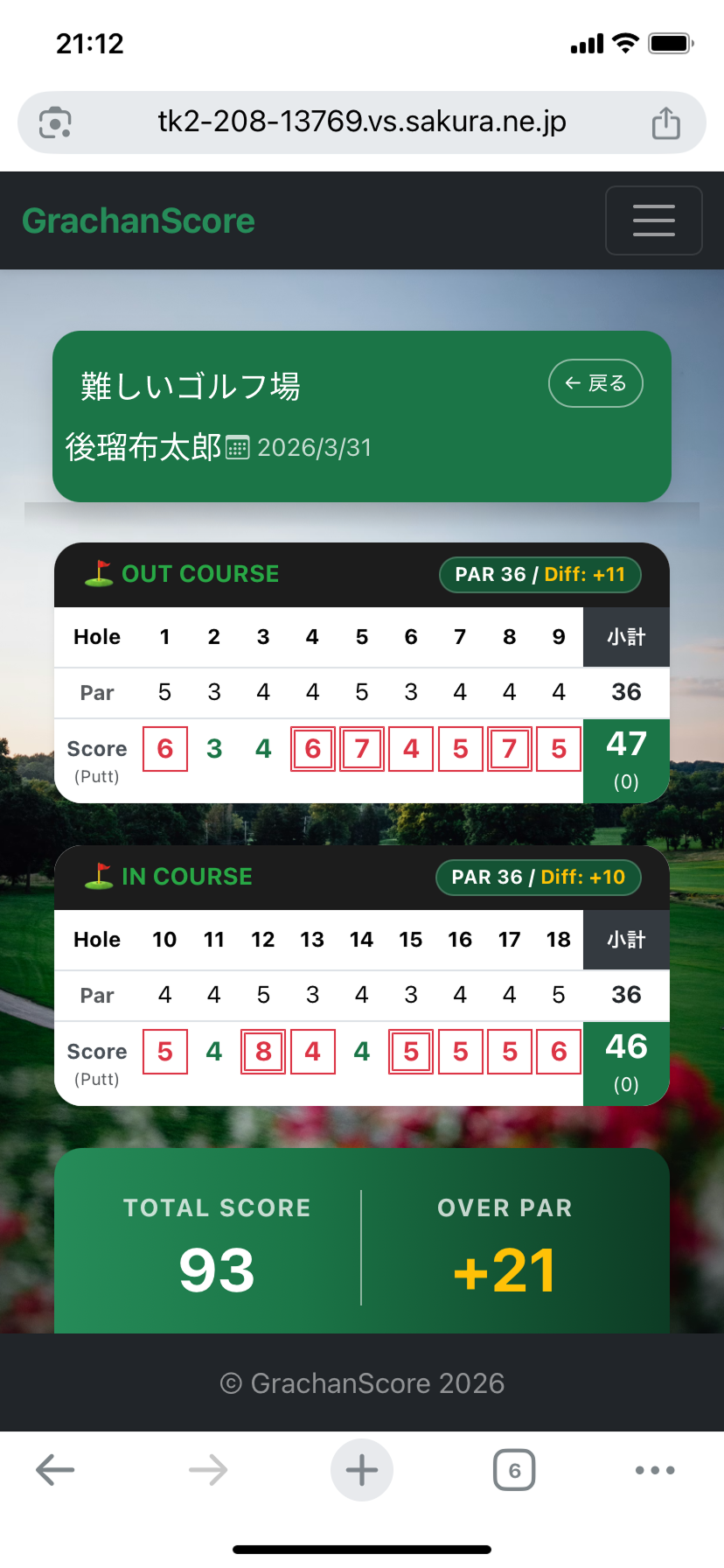724x1568 pixels.
Task: Open a new browser tab
Action: coord(361,1470)
